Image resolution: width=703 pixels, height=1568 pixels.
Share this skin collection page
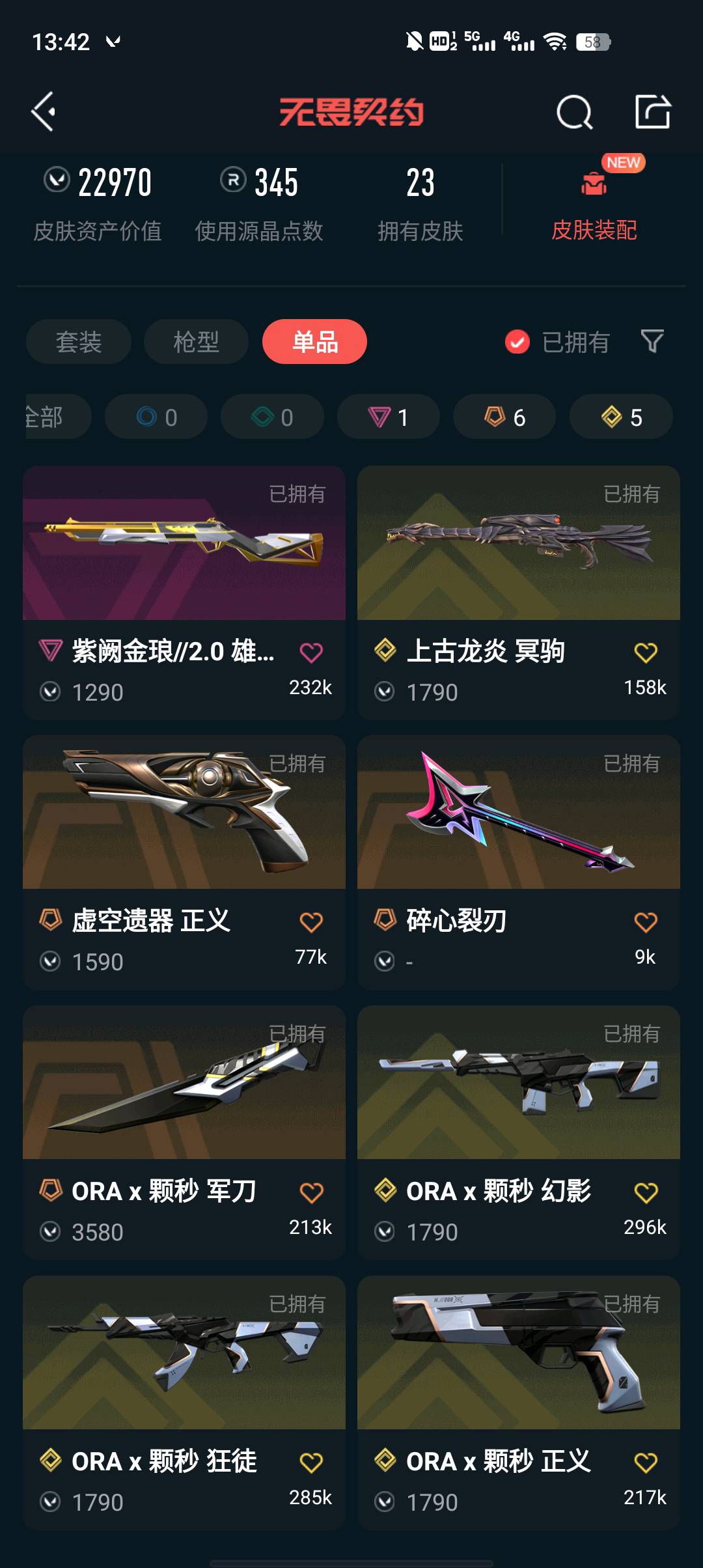click(653, 111)
